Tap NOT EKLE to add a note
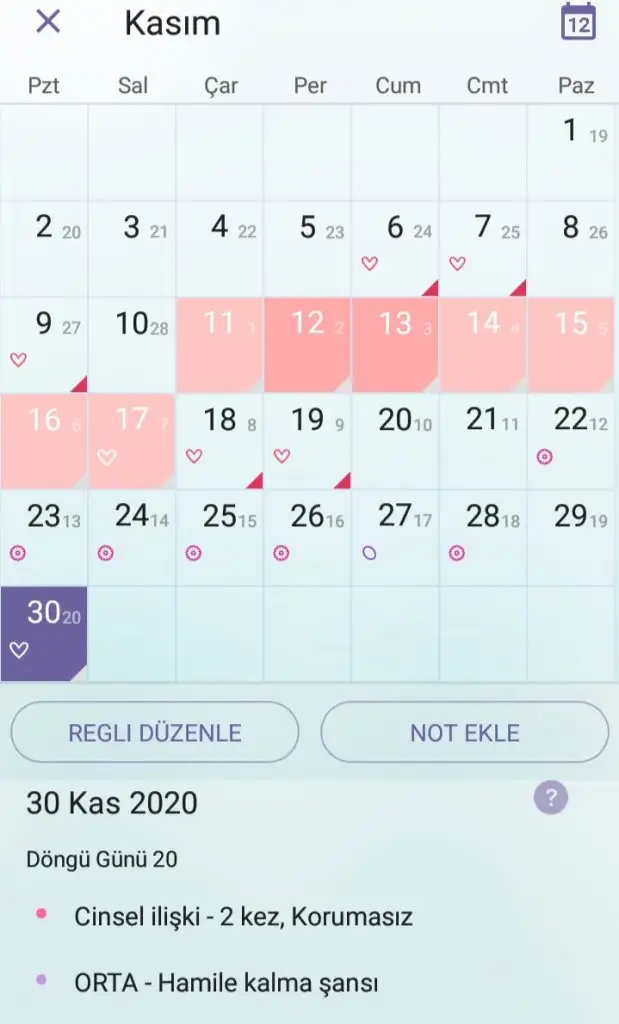 (464, 732)
